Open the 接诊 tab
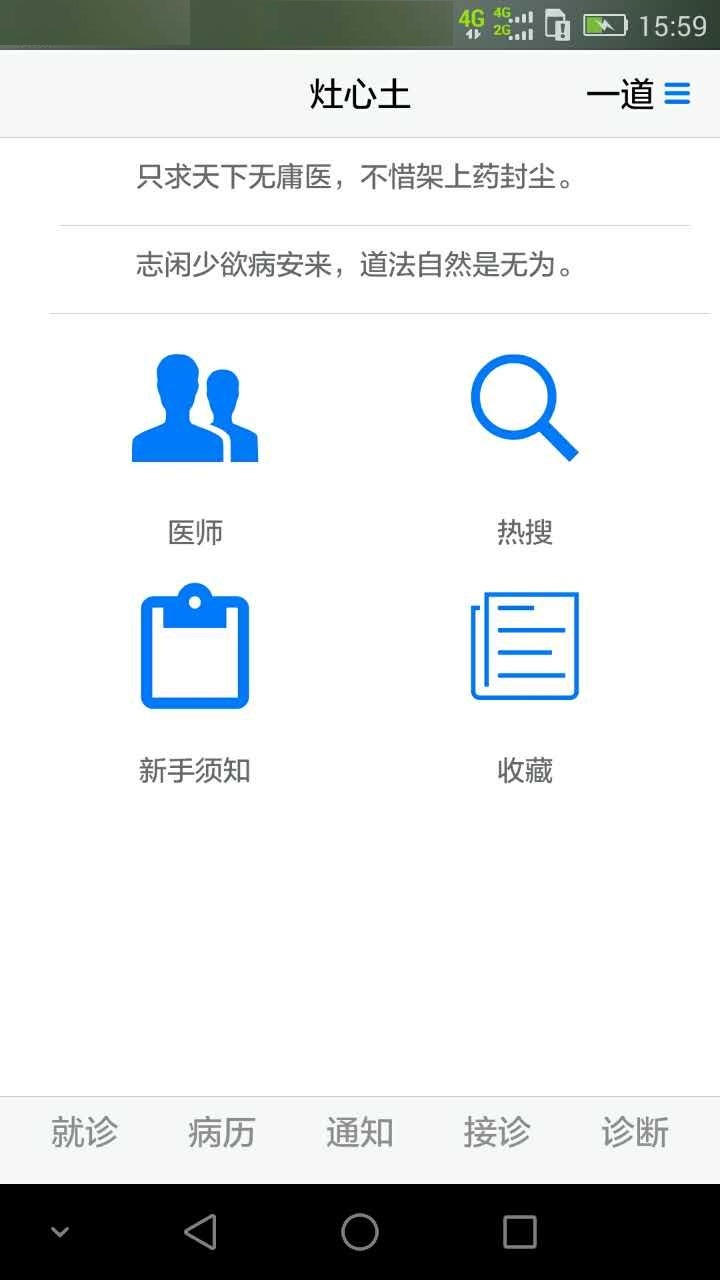The width and height of the screenshot is (720, 1280). pyautogui.click(x=497, y=1132)
